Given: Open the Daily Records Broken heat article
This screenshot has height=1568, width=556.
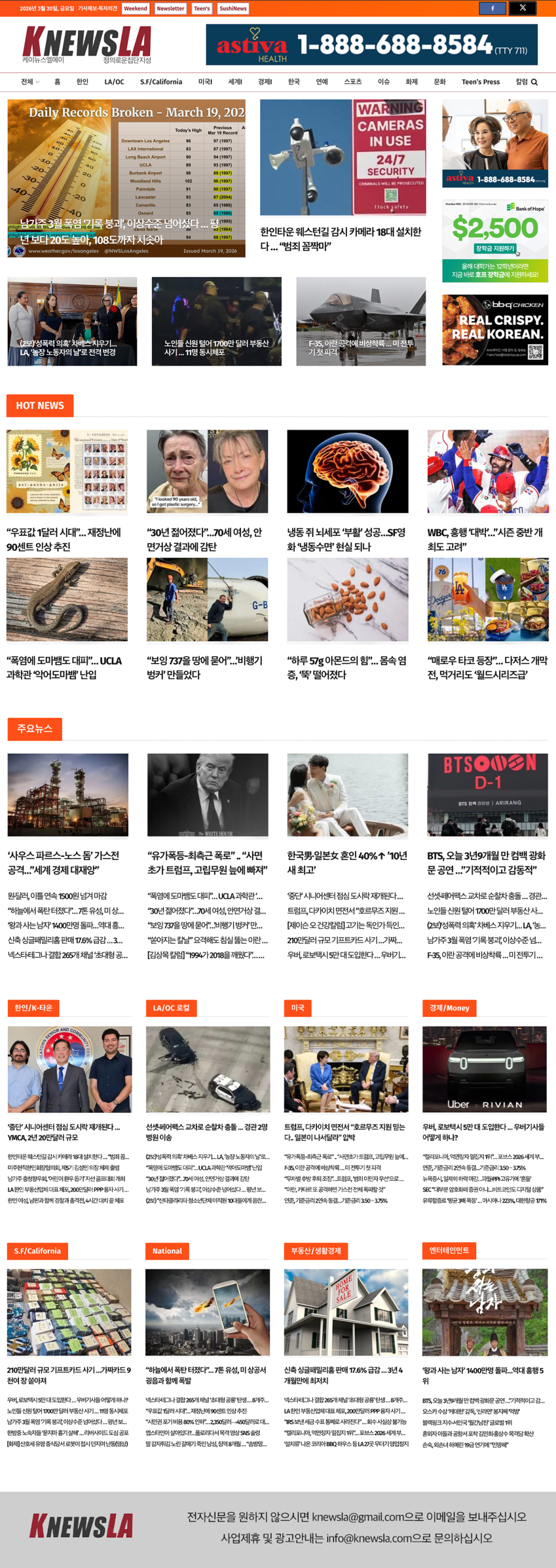Looking at the screenshot, I should coord(126,178).
